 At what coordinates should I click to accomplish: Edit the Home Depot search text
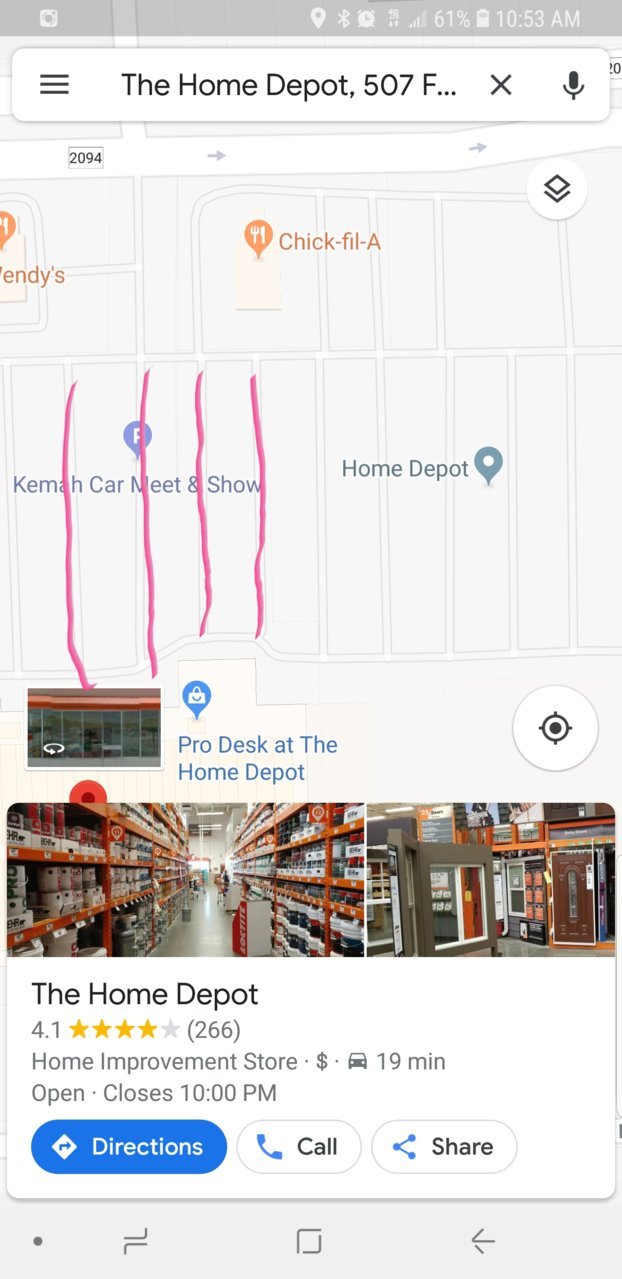[289, 85]
